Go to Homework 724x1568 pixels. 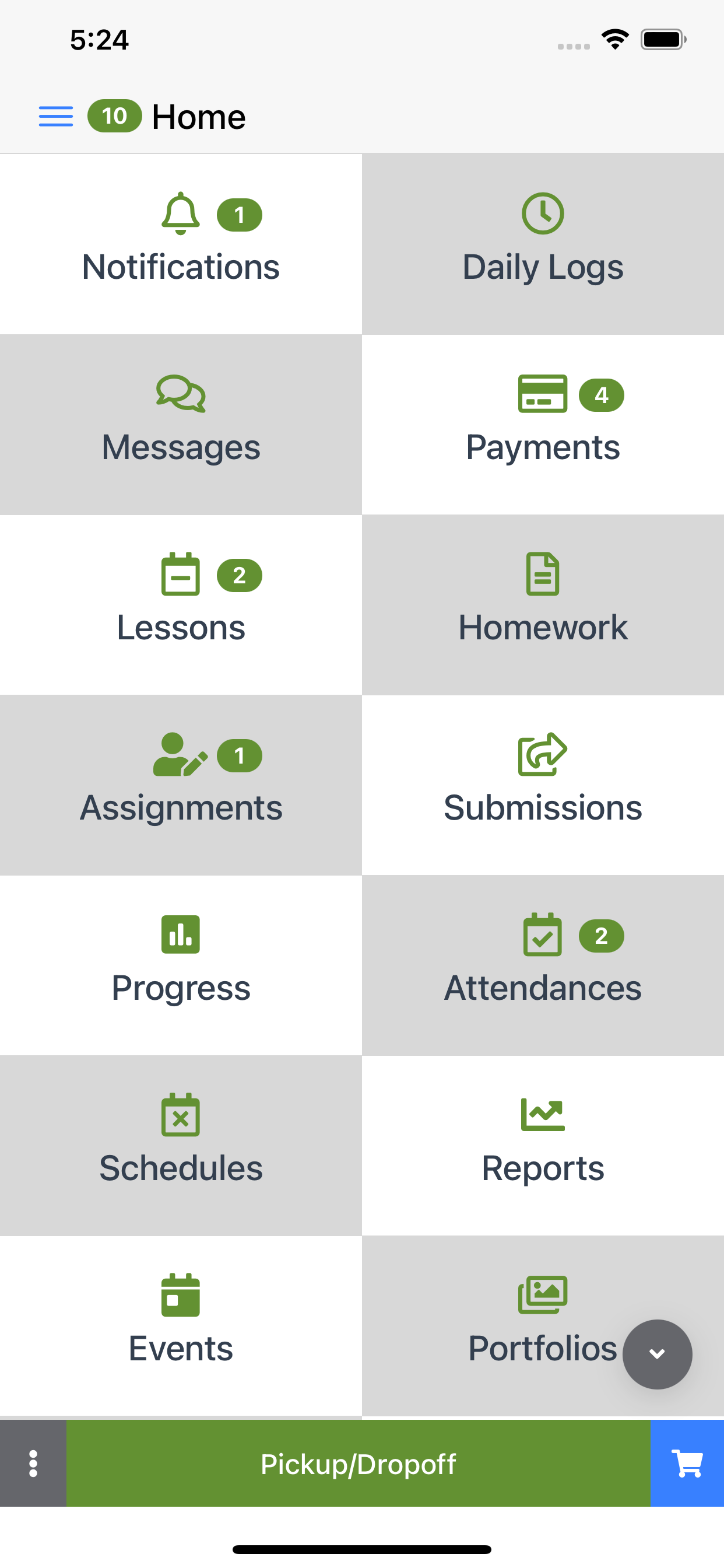point(543,604)
